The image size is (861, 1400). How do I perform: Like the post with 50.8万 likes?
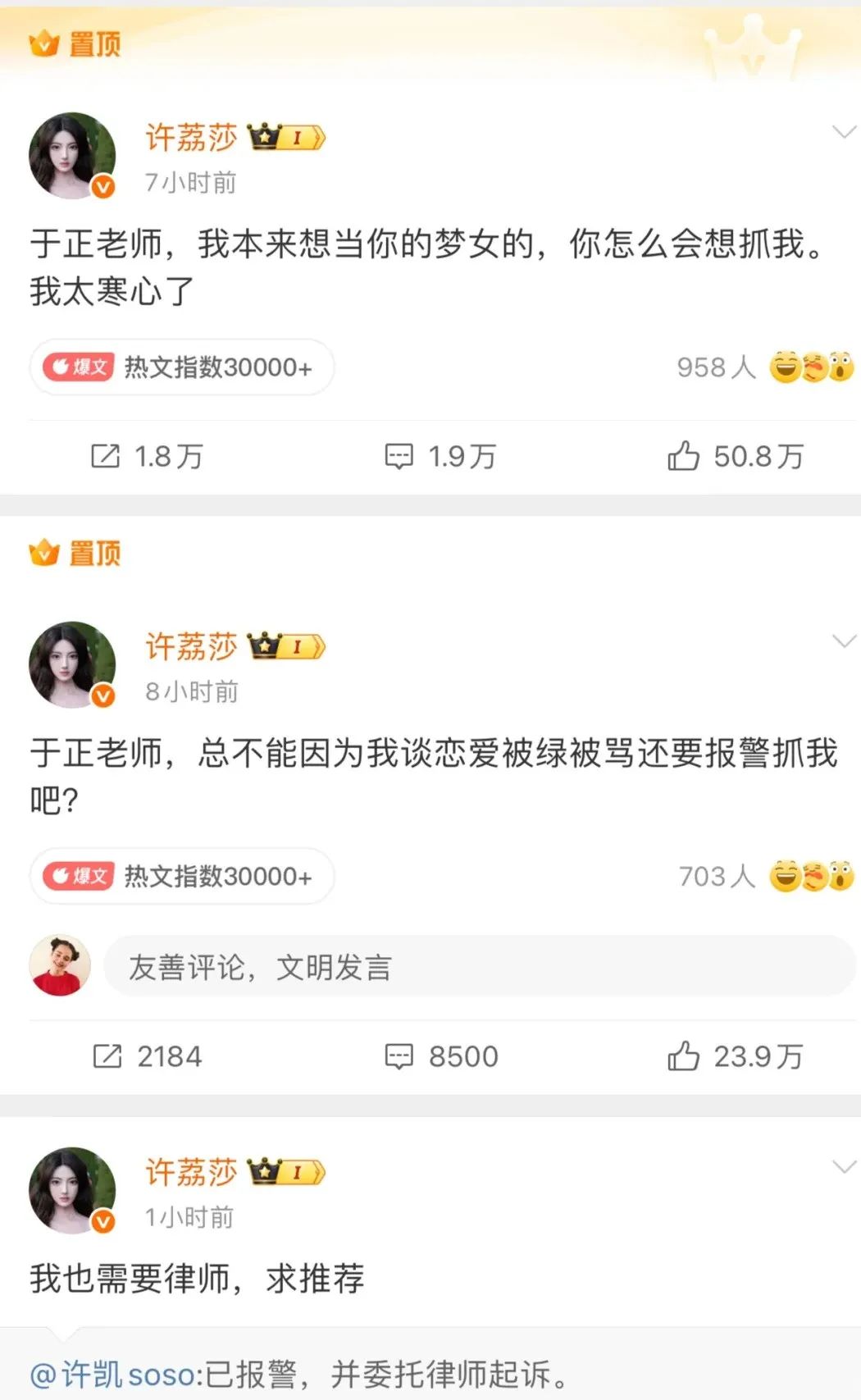click(735, 456)
